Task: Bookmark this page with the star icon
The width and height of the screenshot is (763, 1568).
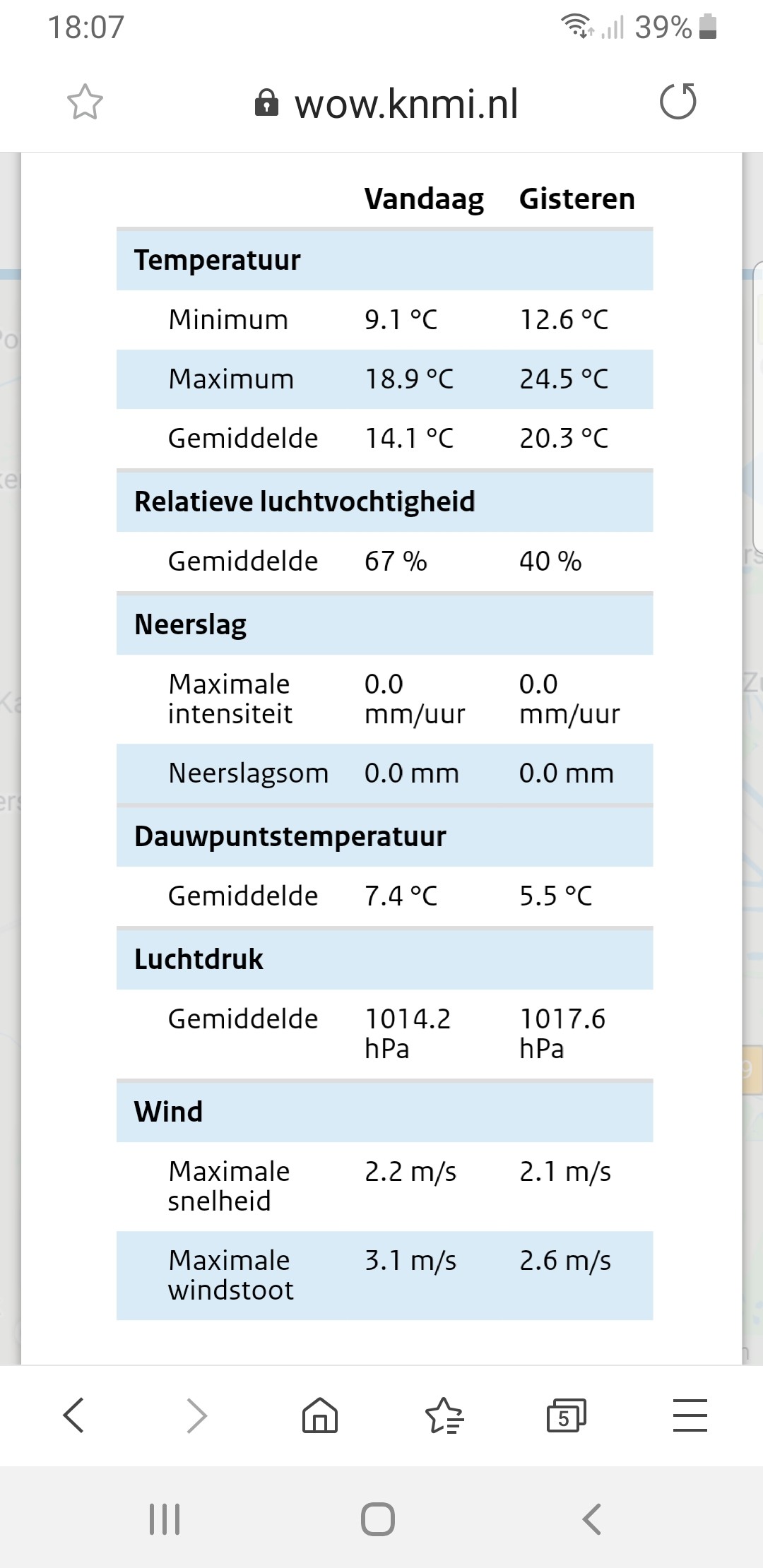Action: pos(85,102)
